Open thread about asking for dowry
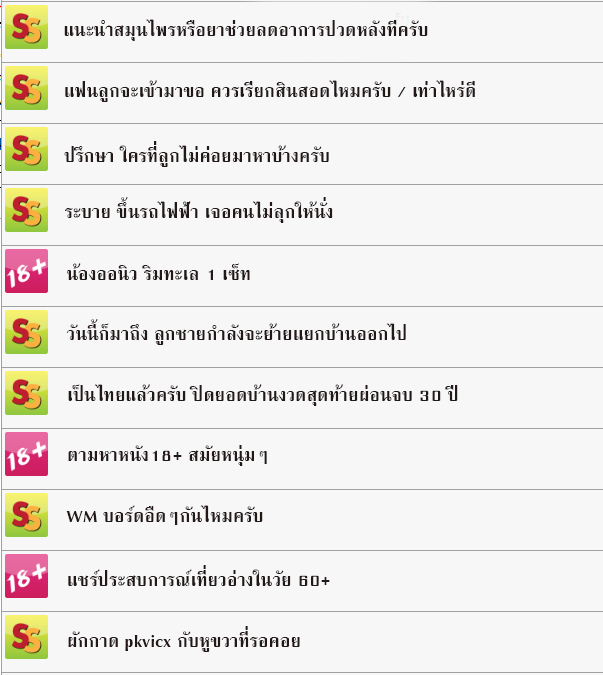Image resolution: width=603 pixels, height=675 pixels. coord(270,91)
